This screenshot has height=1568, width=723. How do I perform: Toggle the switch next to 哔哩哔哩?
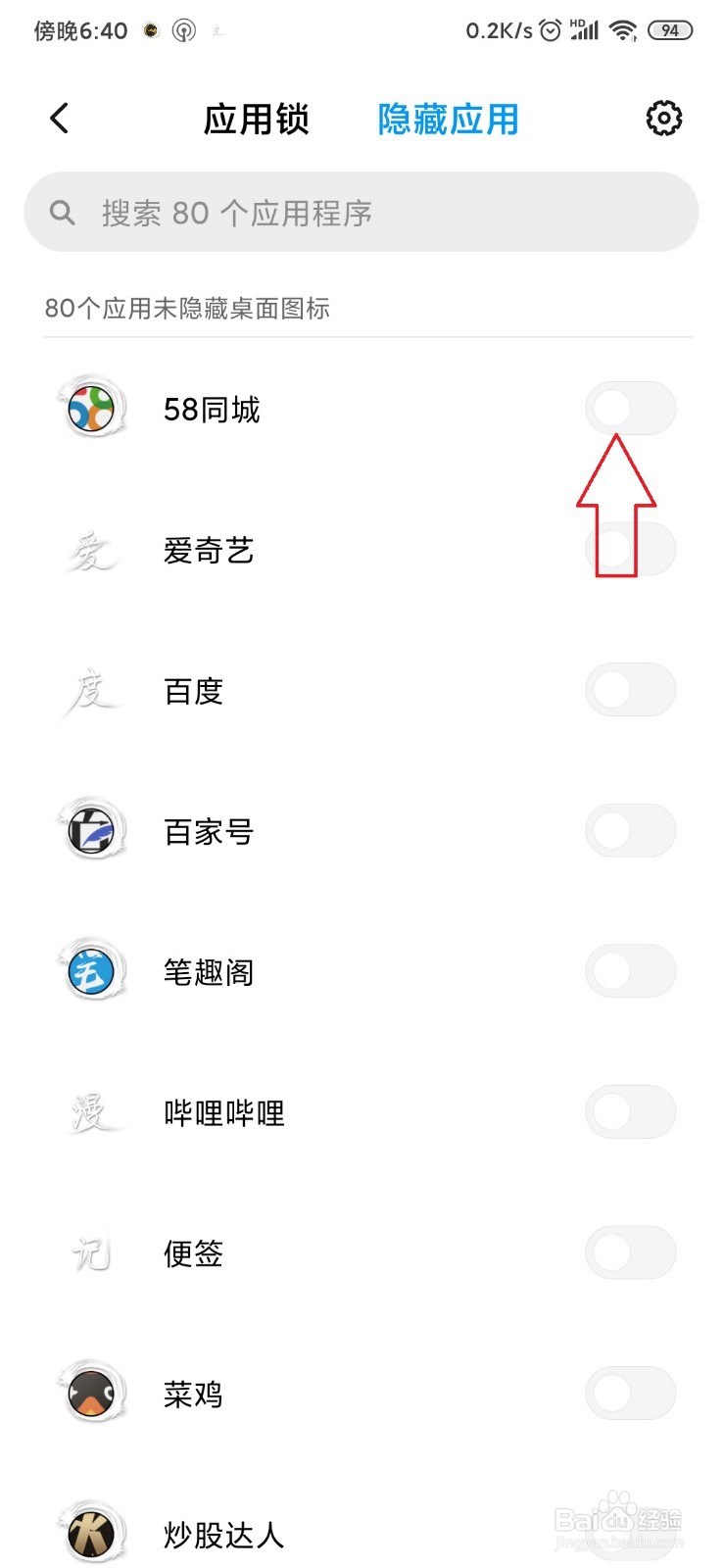(x=631, y=1112)
